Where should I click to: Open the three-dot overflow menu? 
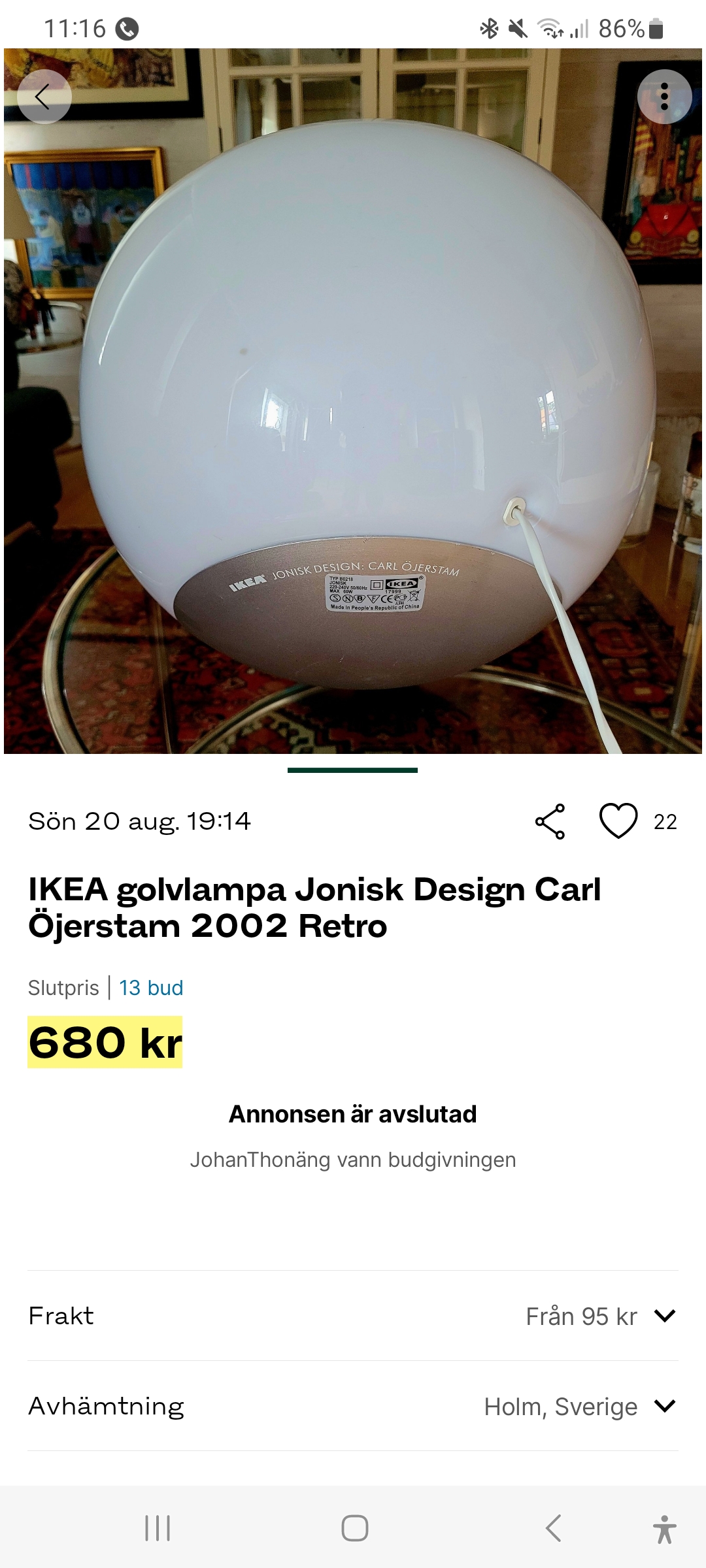tap(664, 97)
